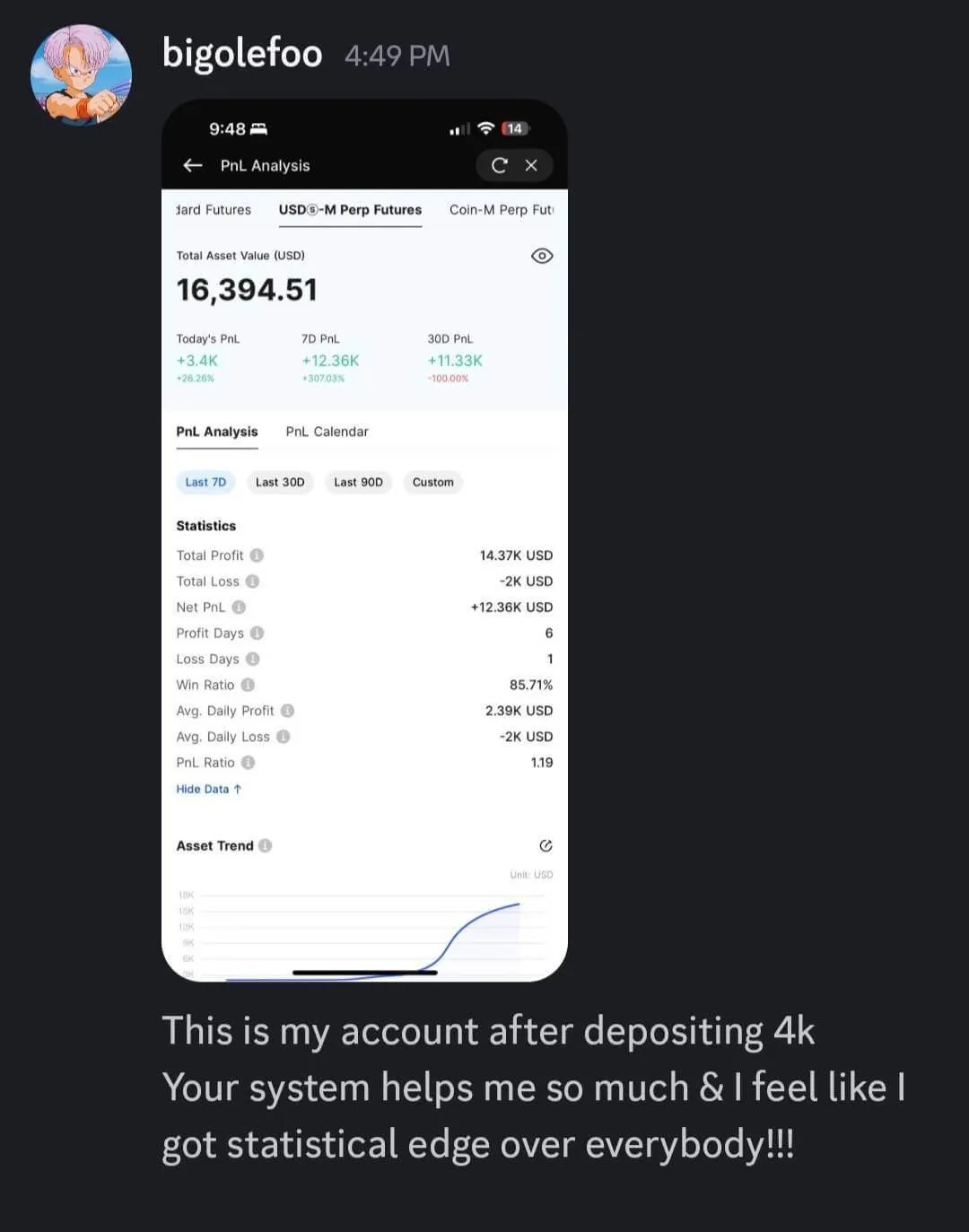969x1232 pixels.
Task: Open the attached PnL Analysis image
Action: pyautogui.click(x=364, y=540)
